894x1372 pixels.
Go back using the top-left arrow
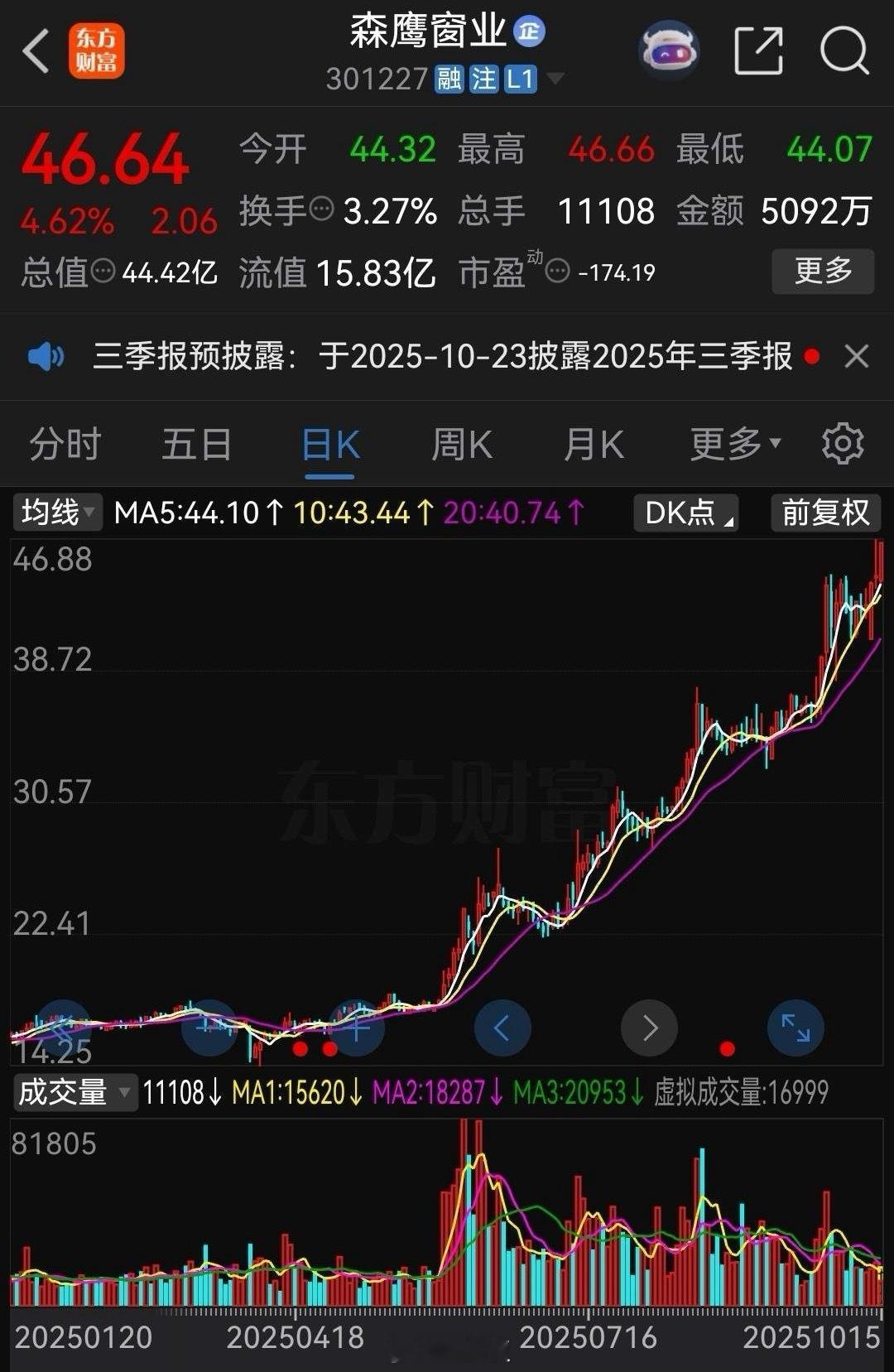[x=36, y=51]
